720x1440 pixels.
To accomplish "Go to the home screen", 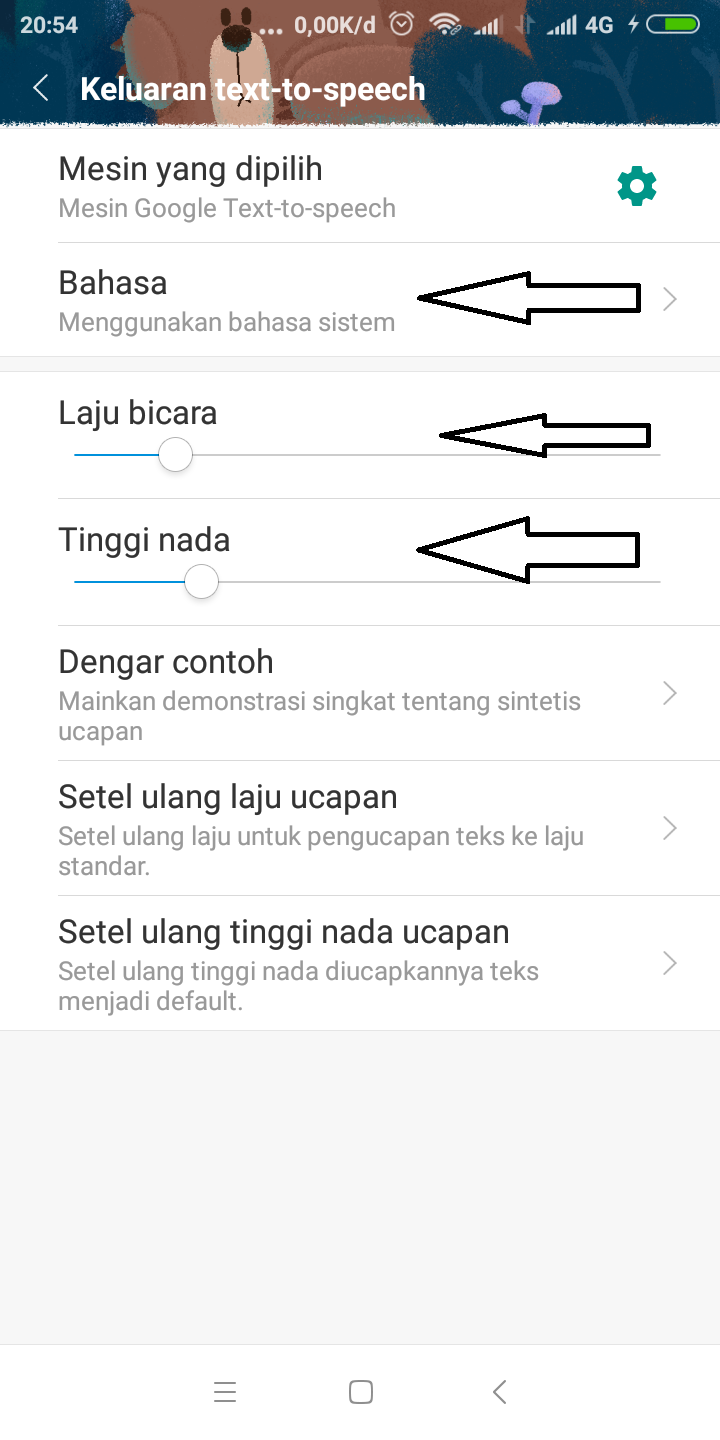I will pos(361,1392).
